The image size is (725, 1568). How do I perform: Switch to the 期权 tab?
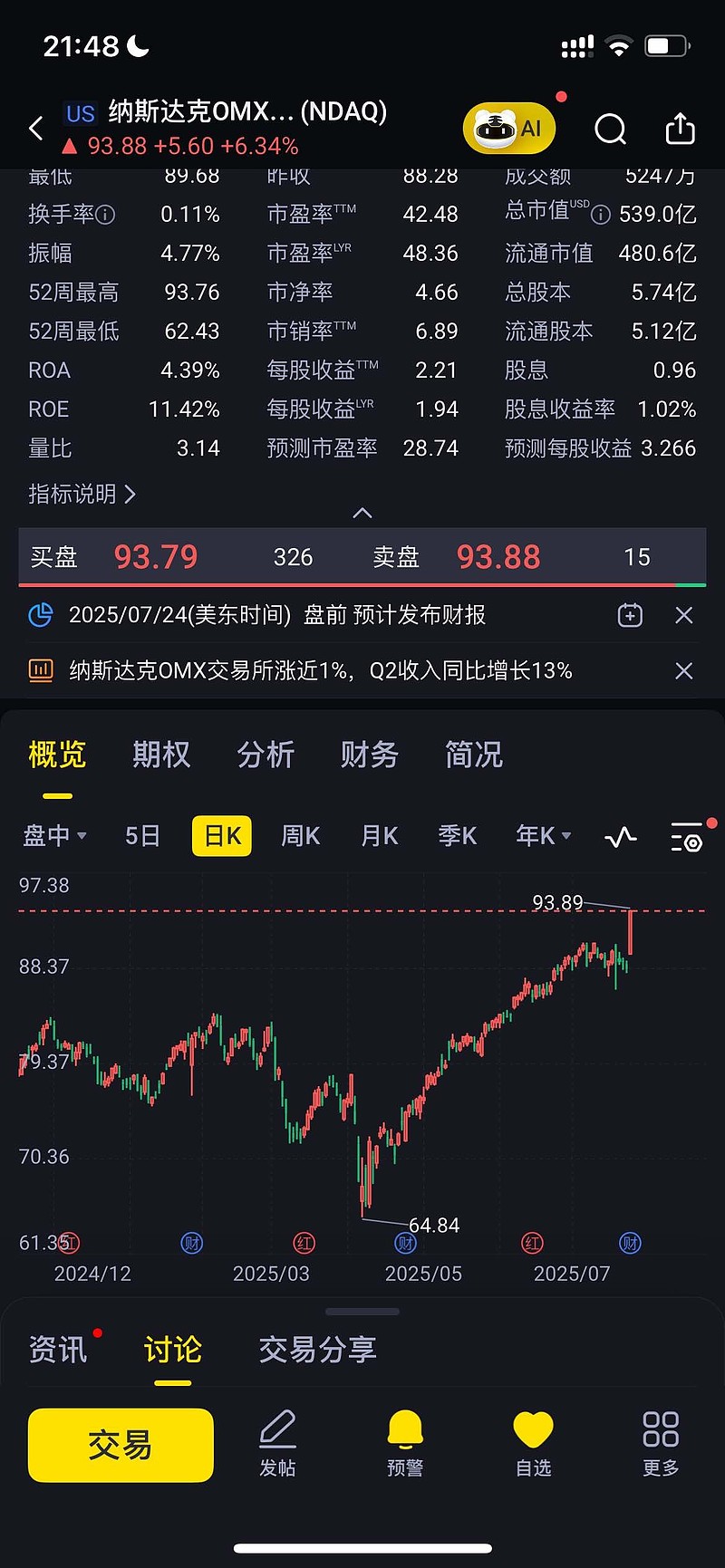(x=161, y=754)
